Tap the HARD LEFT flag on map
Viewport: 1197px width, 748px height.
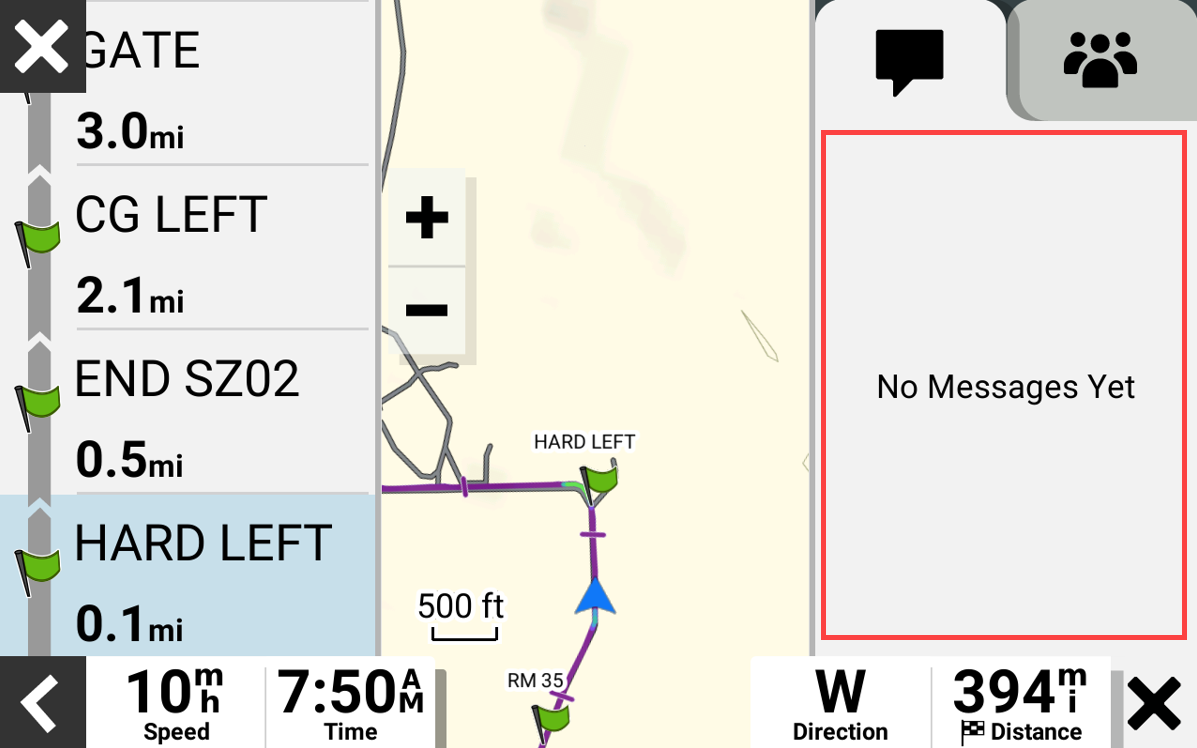(601, 479)
